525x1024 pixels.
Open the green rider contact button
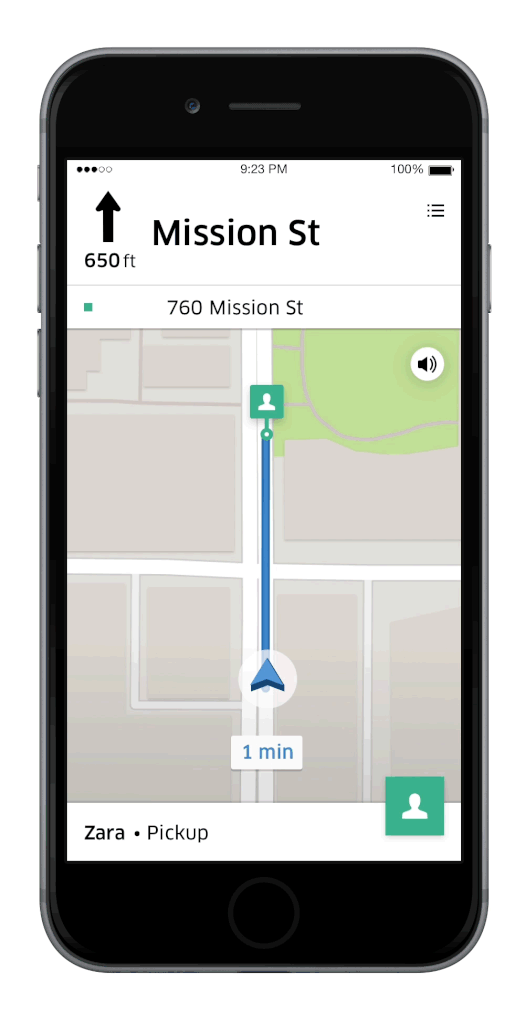[x=415, y=805]
